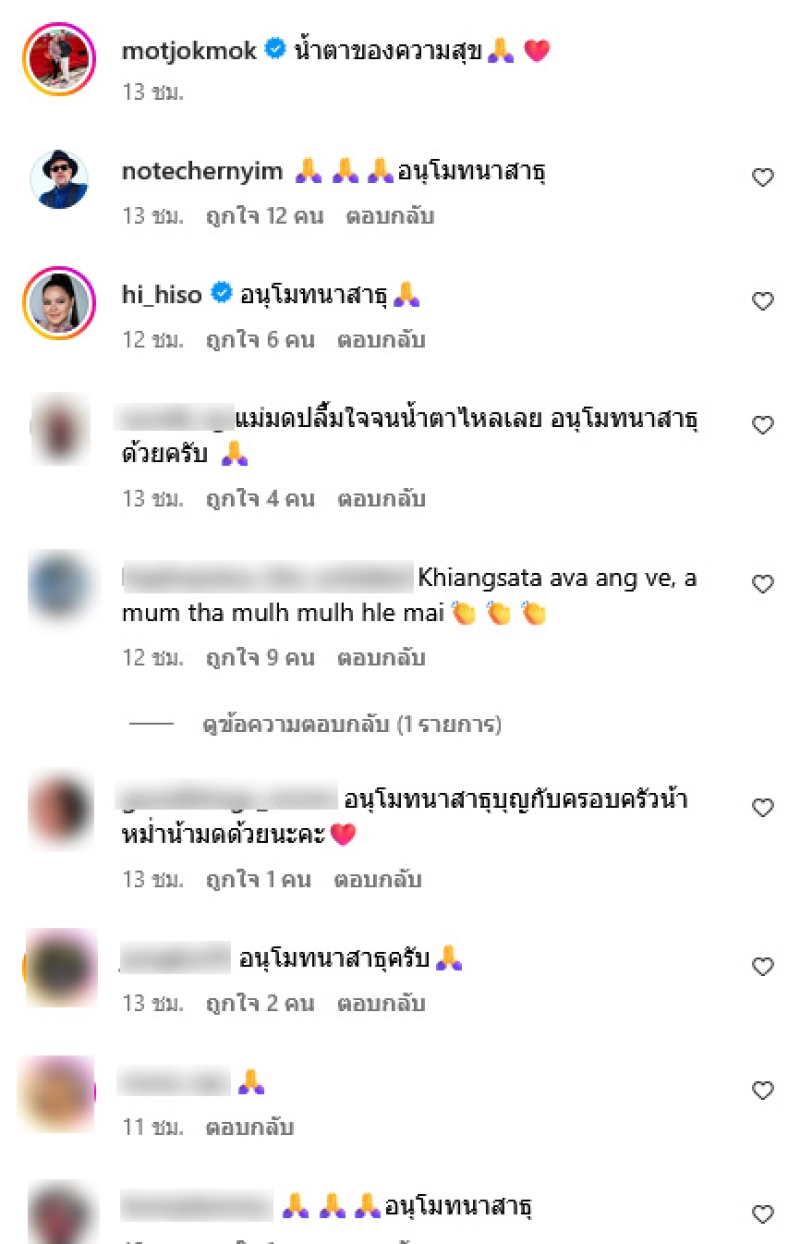Like the แม่มดปลื้มใจ comment
Screen dimensions: 800x1244
(x=763, y=425)
